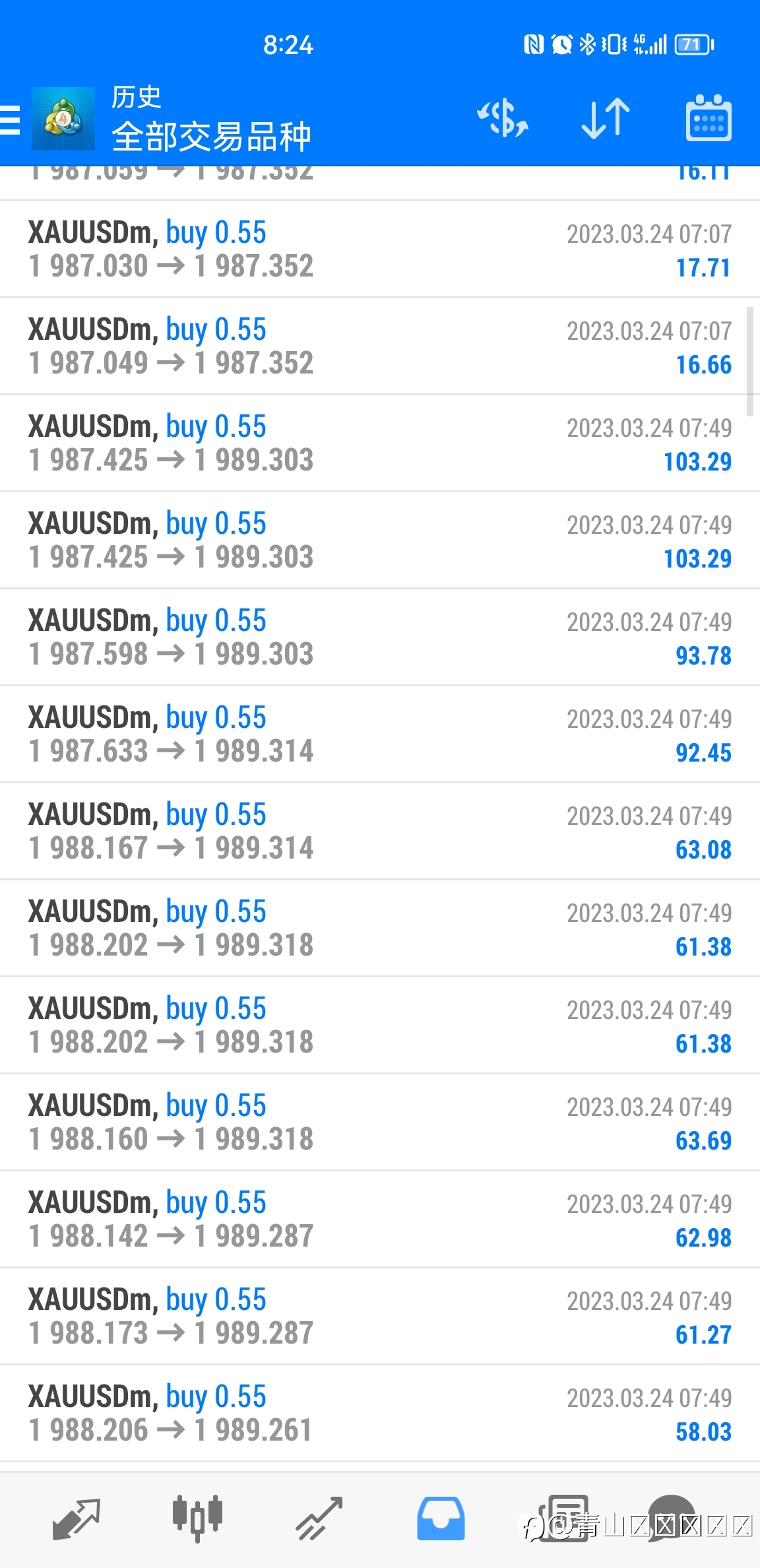Expand the trade with profit 63.69
The height and width of the screenshot is (1568, 760).
(380, 1123)
